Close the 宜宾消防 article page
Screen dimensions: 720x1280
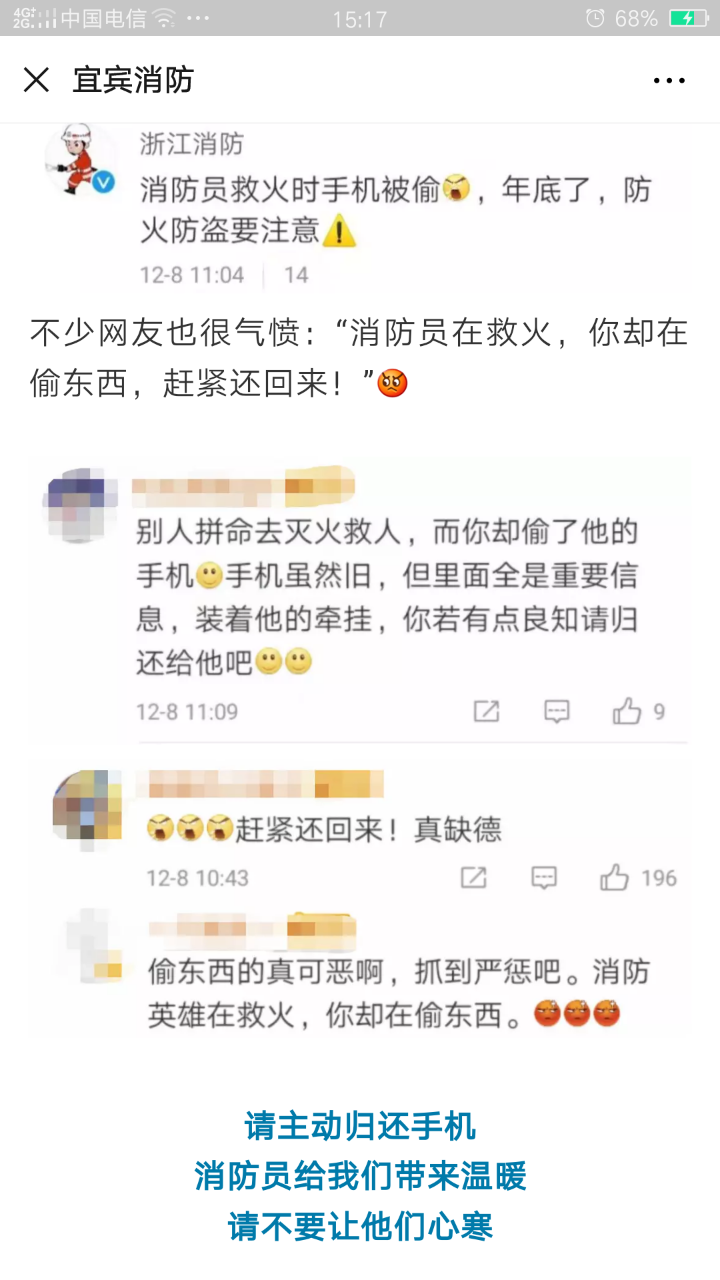tap(36, 80)
